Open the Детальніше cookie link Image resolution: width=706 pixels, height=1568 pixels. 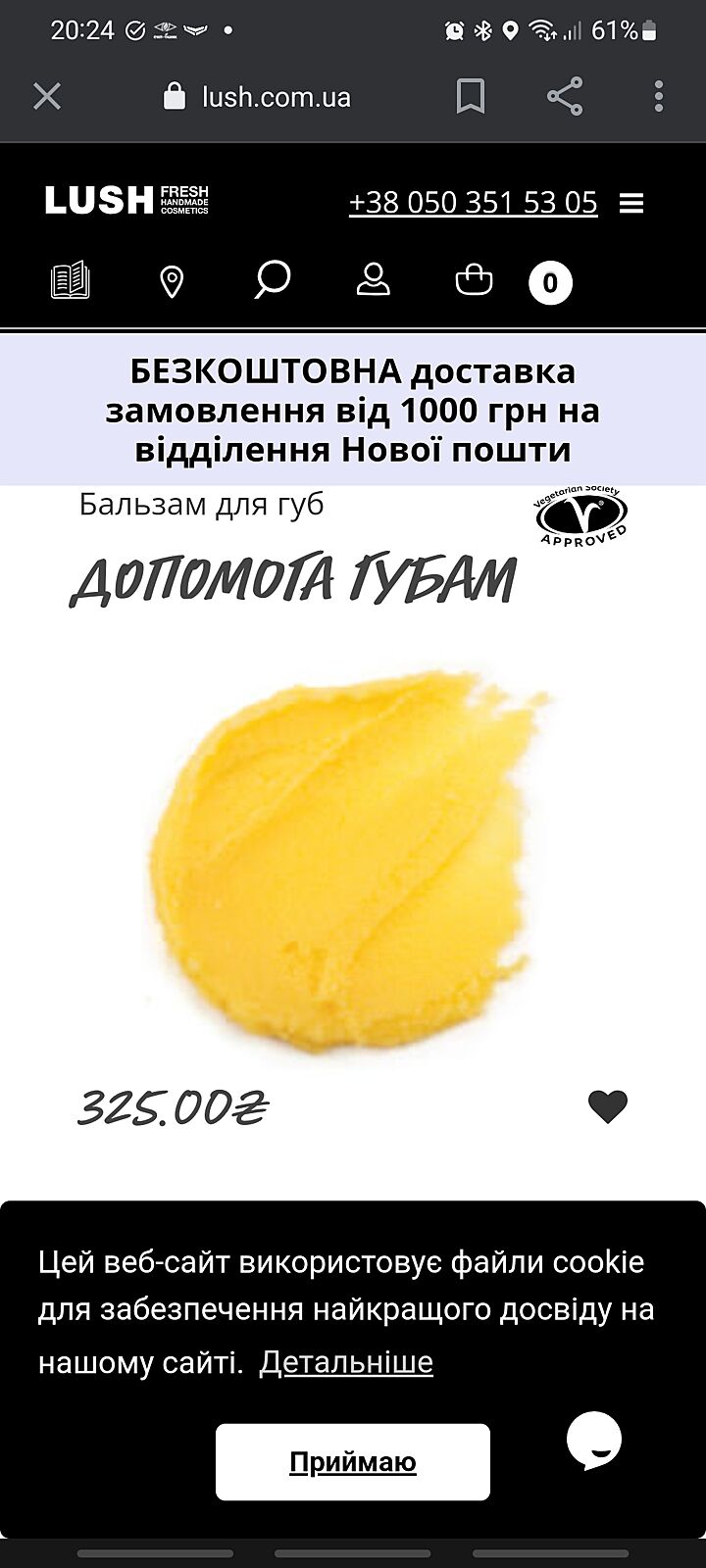(346, 1362)
